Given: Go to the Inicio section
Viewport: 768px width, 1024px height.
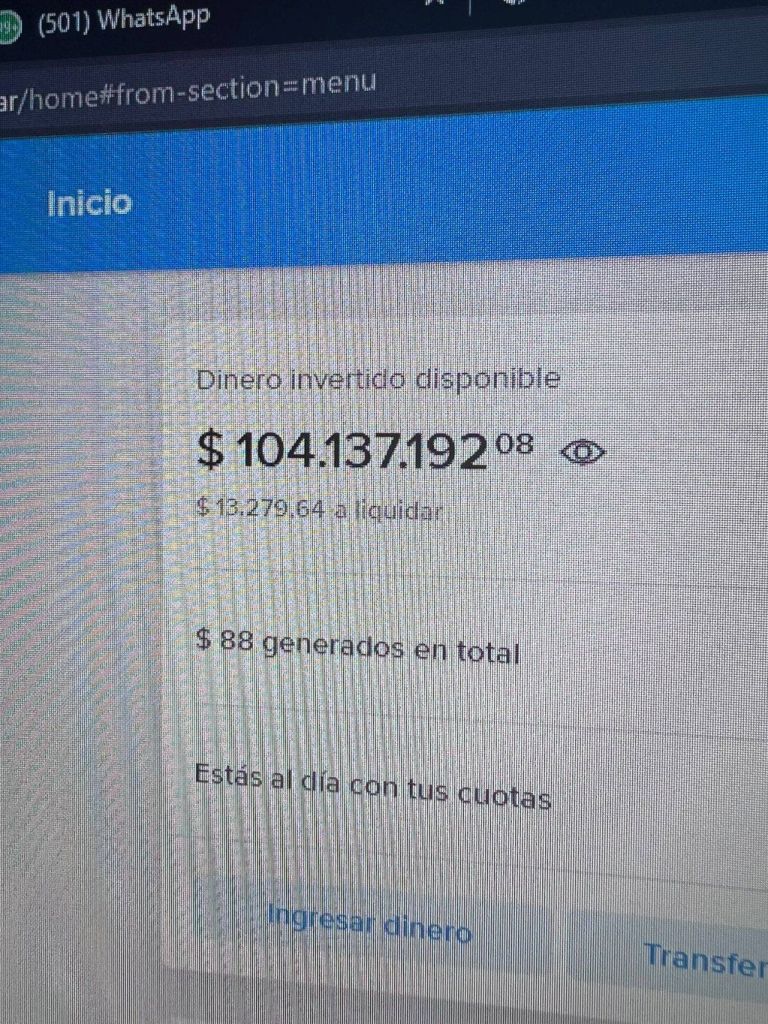Looking at the screenshot, I should coord(89,203).
